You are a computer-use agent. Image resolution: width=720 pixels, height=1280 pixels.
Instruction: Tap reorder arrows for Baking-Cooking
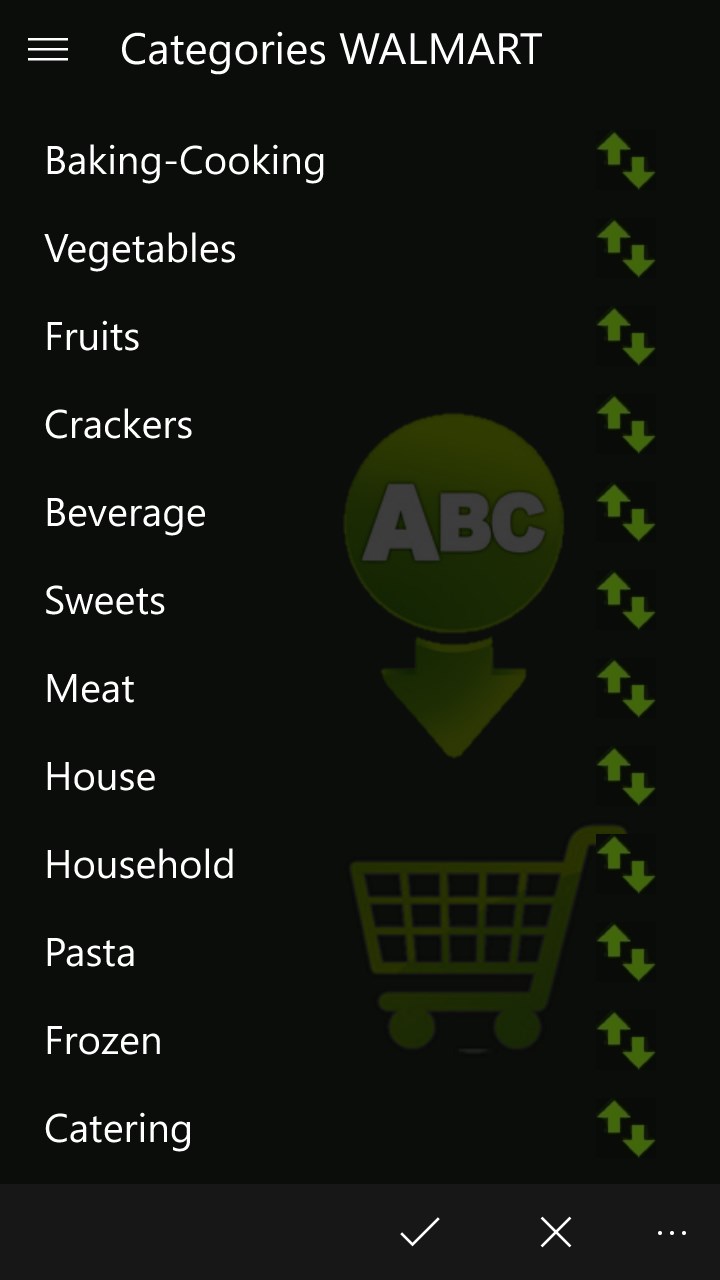tap(626, 161)
